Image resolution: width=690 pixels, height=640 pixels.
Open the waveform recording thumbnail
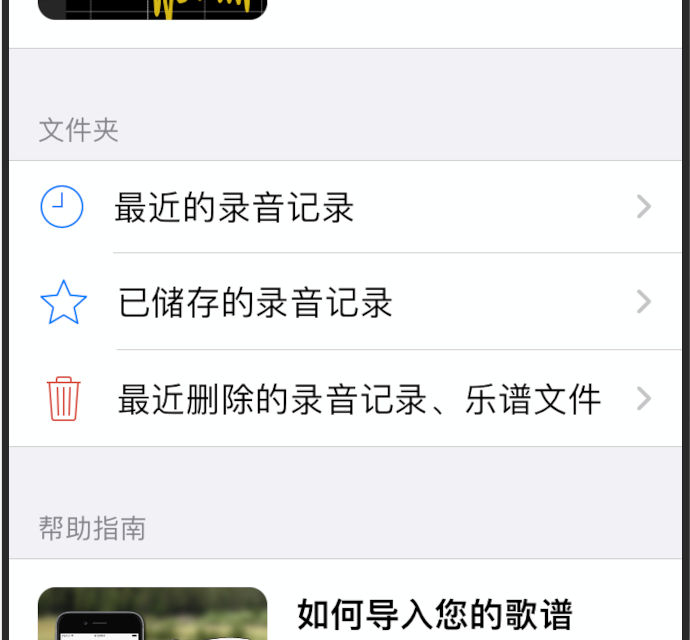point(152,9)
